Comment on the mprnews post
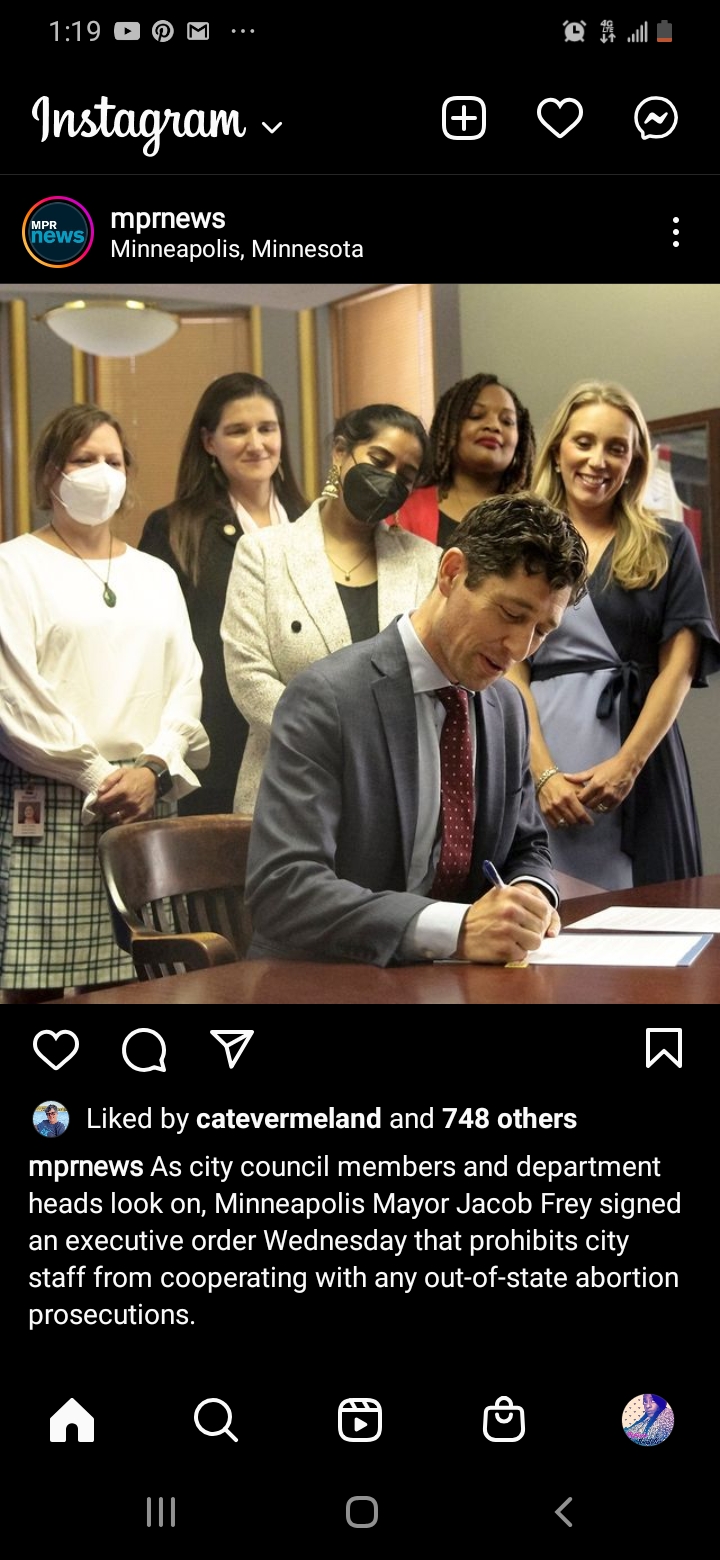Viewport: 720px width, 1560px height. pos(144,1050)
